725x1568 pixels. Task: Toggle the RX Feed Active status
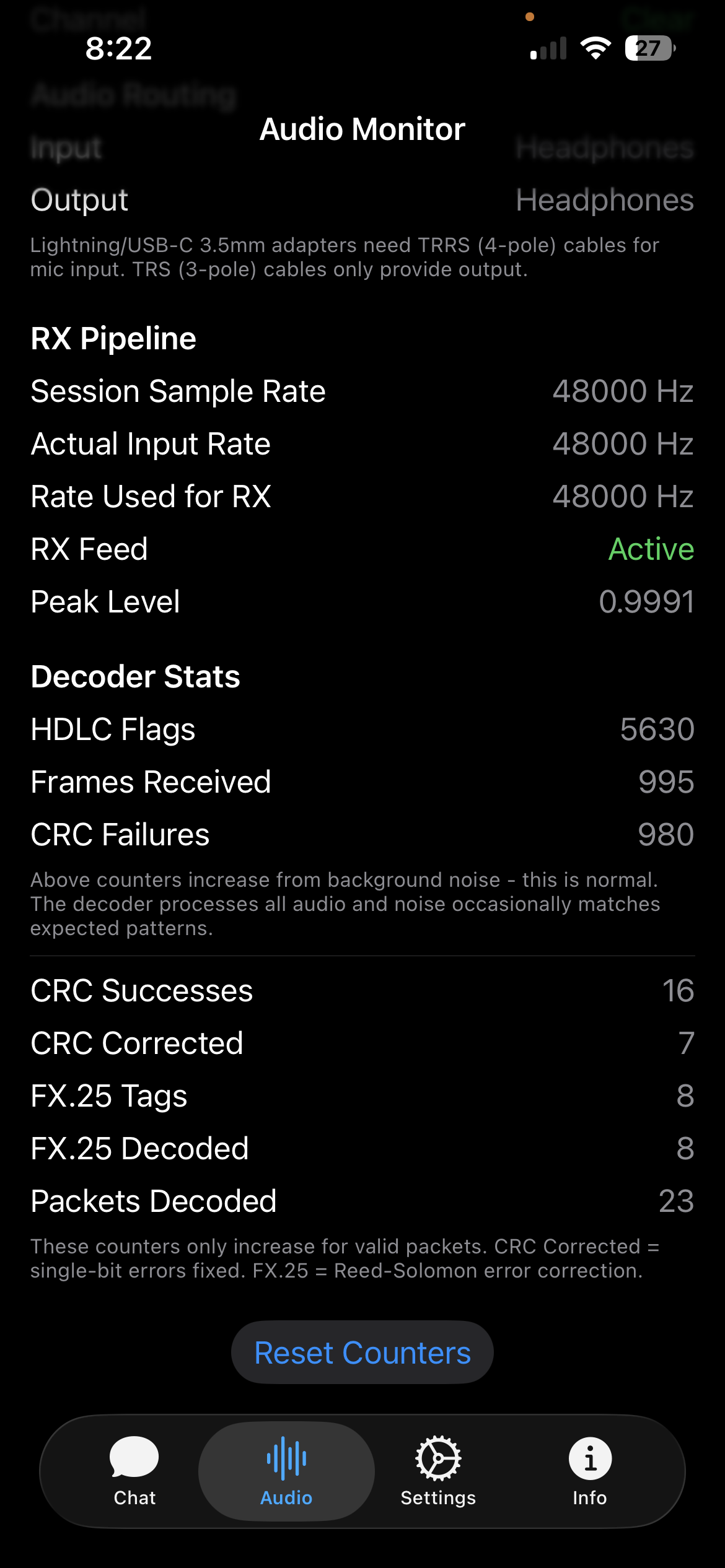(x=651, y=549)
